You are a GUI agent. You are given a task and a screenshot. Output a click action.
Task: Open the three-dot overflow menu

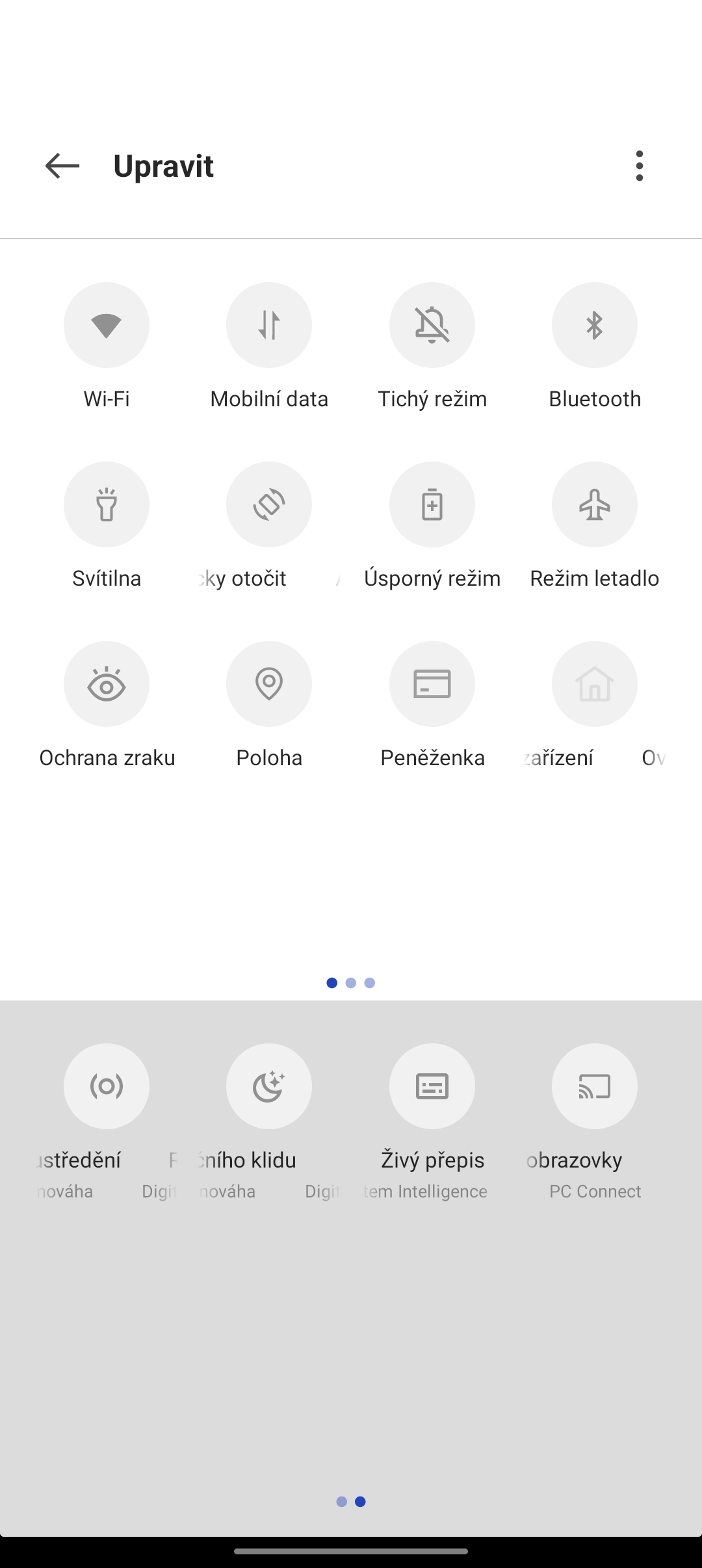[640, 166]
